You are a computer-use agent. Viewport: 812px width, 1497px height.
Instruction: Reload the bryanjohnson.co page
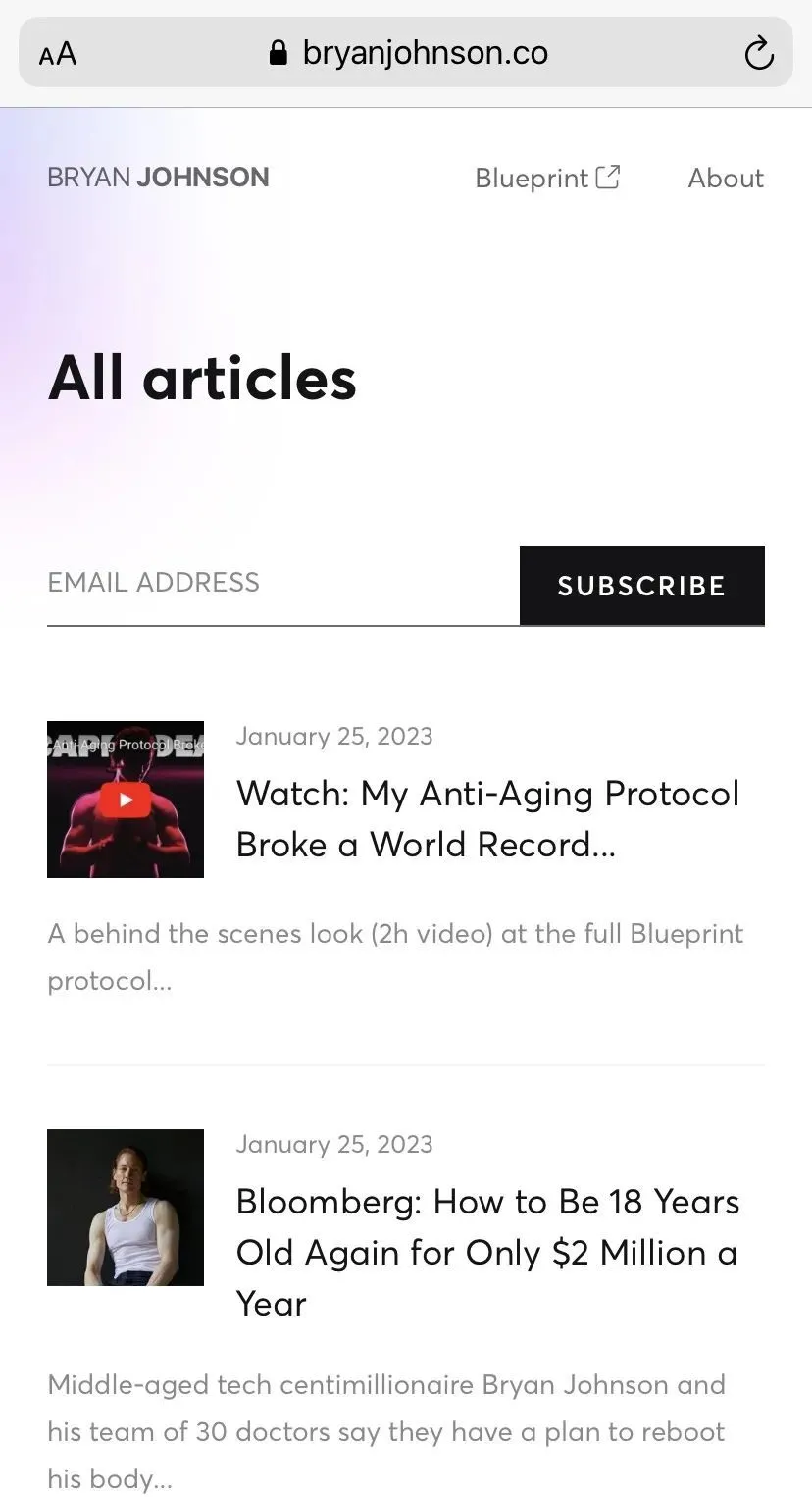pyautogui.click(x=759, y=53)
